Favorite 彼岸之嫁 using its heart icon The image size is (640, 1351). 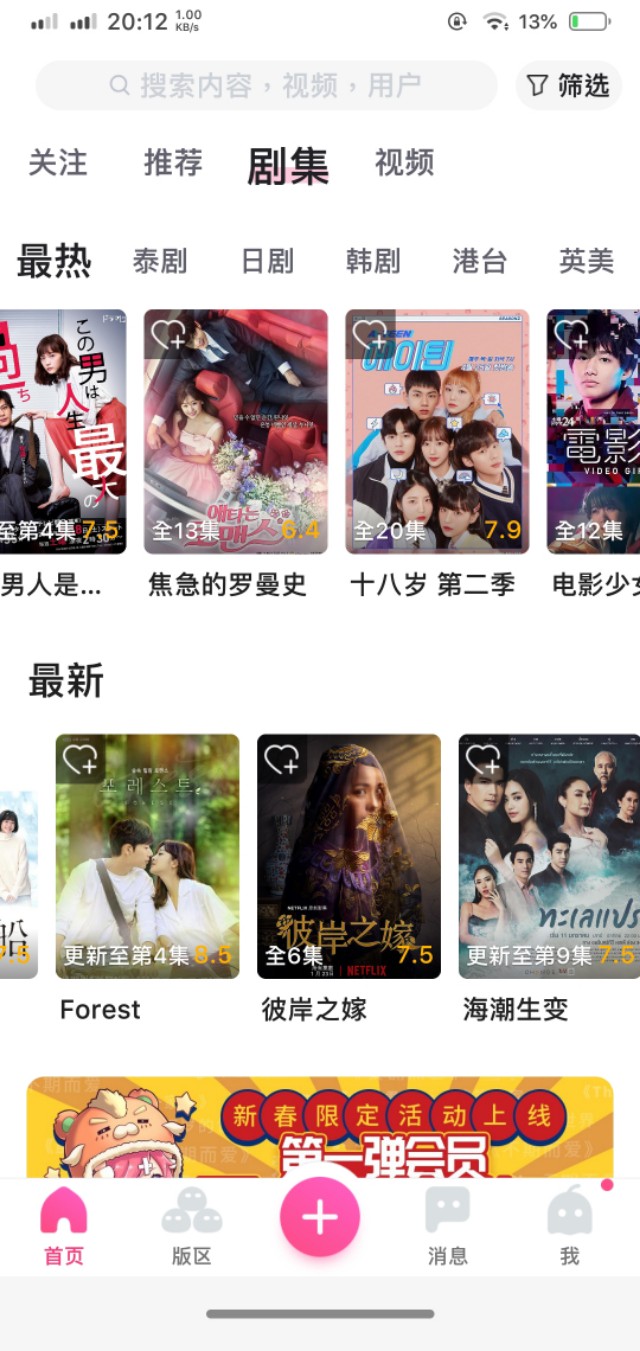pyautogui.click(x=282, y=760)
